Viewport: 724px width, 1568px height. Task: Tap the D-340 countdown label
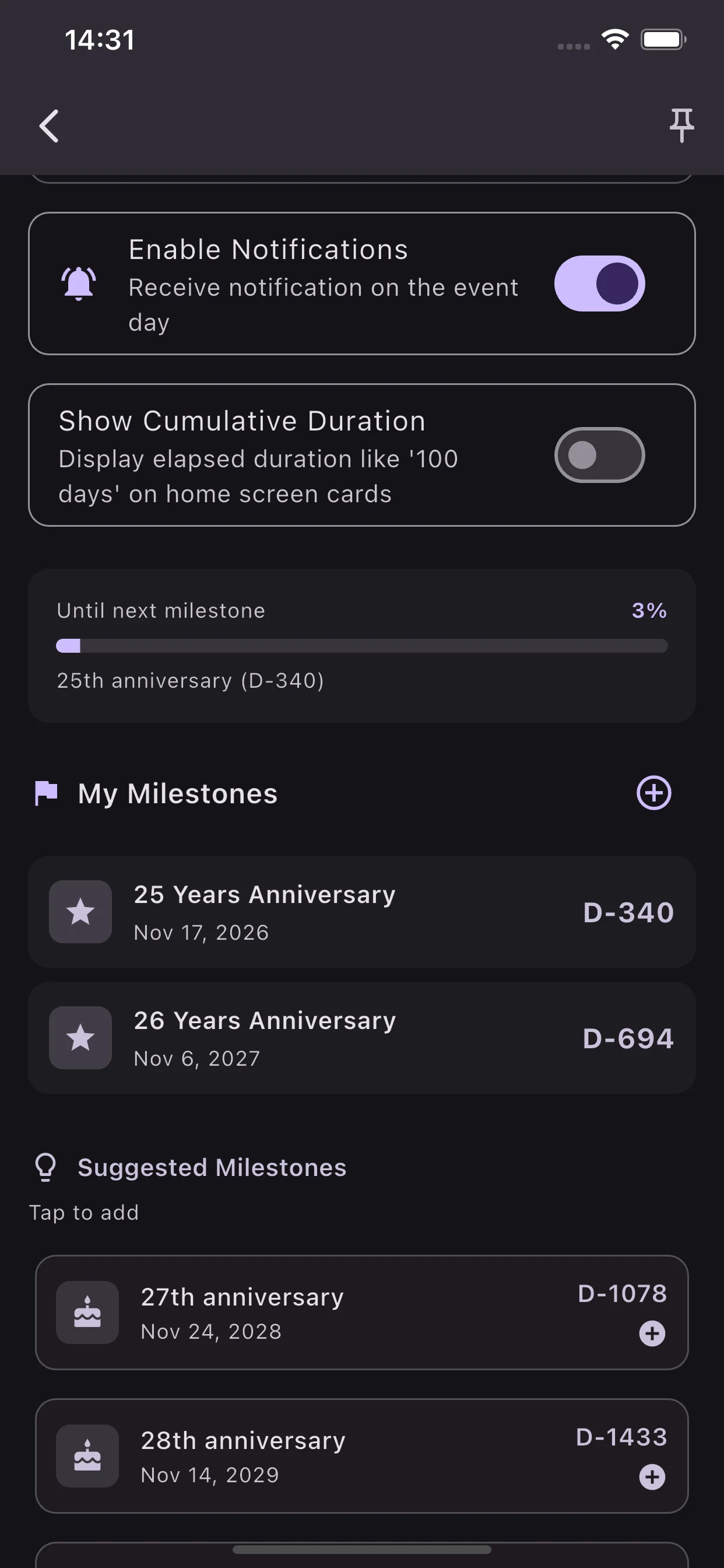click(630, 911)
